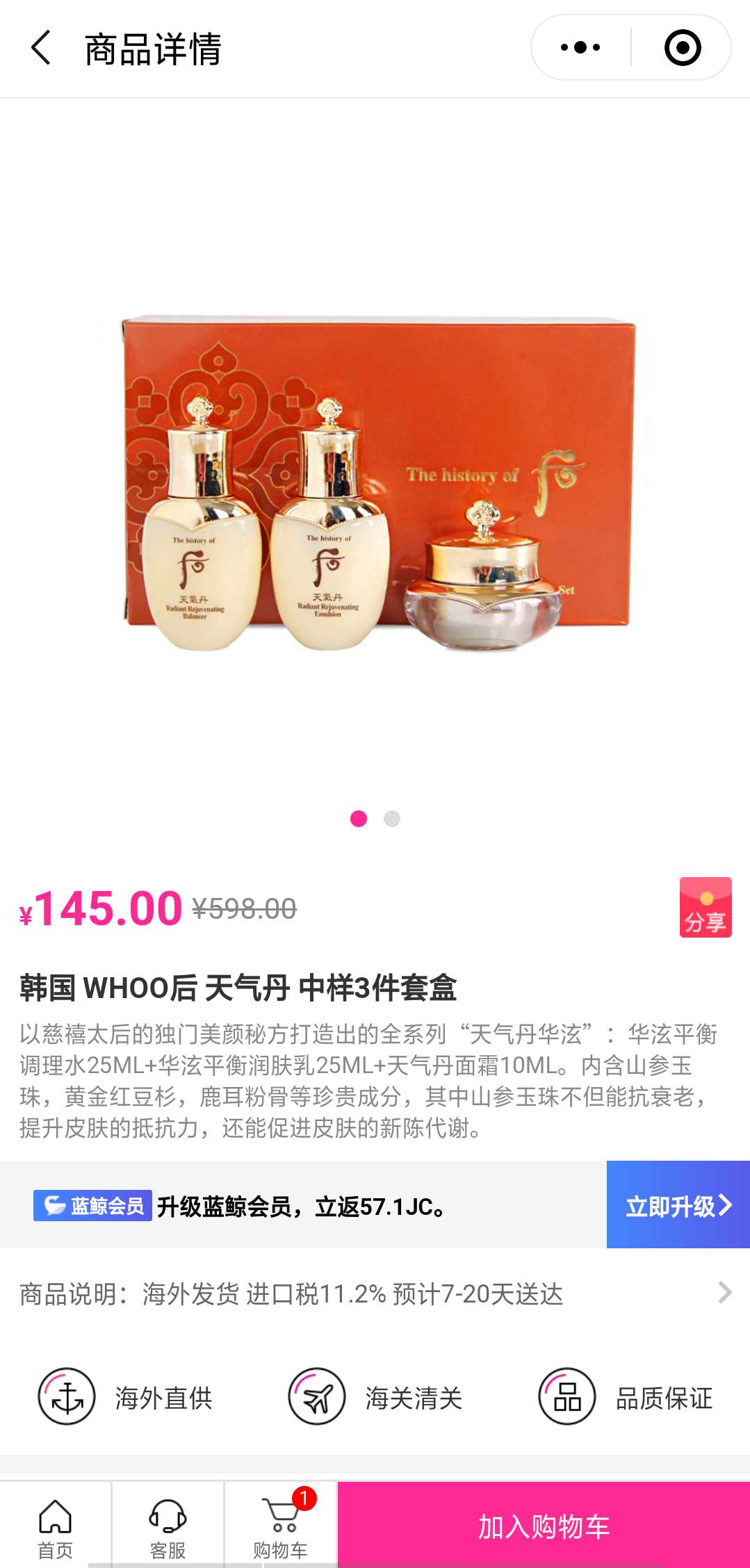The image size is (750, 1568).
Task: View the WHOO gift set product image
Action: tap(375, 487)
